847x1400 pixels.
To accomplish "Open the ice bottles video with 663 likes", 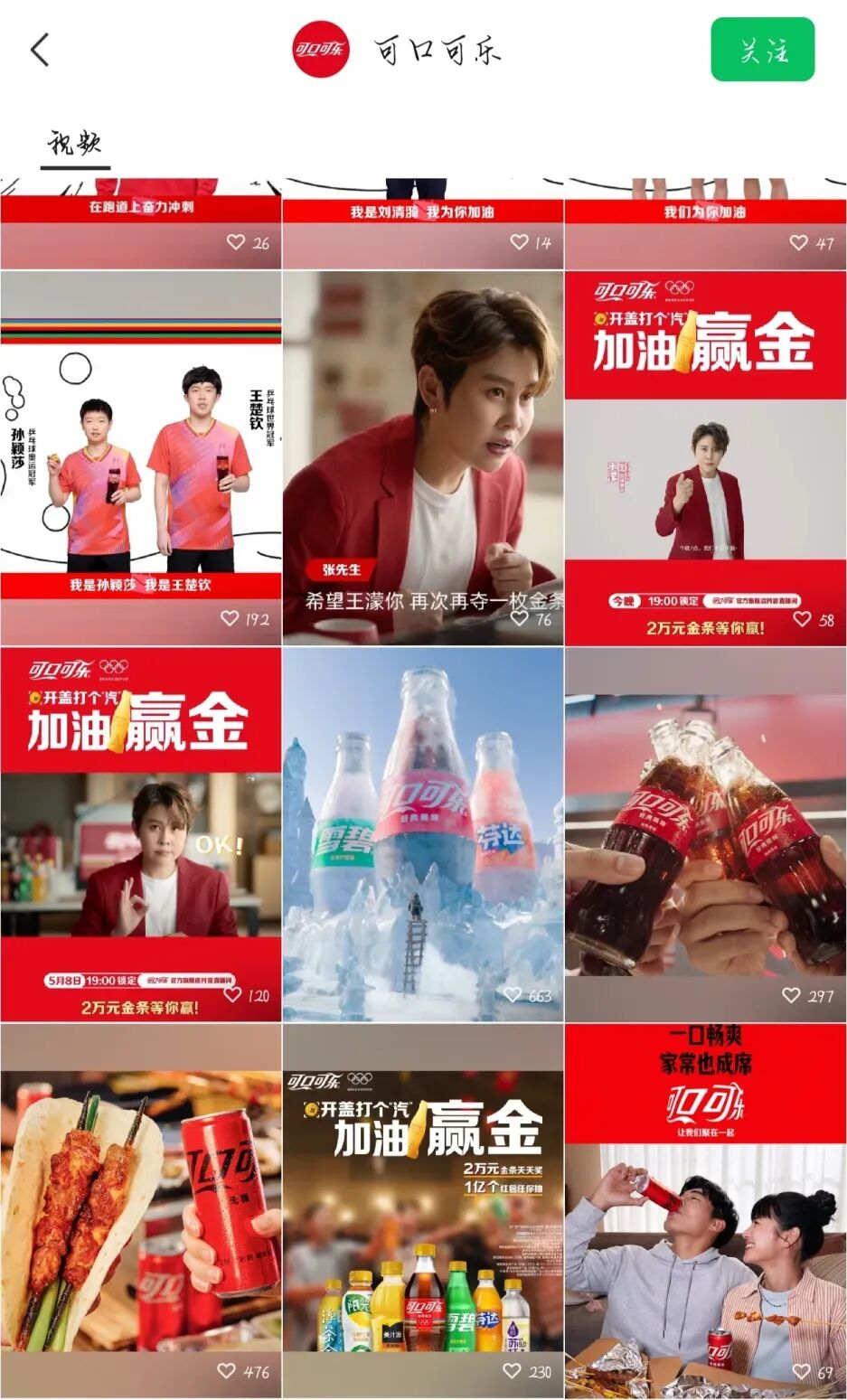I will coord(423,834).
